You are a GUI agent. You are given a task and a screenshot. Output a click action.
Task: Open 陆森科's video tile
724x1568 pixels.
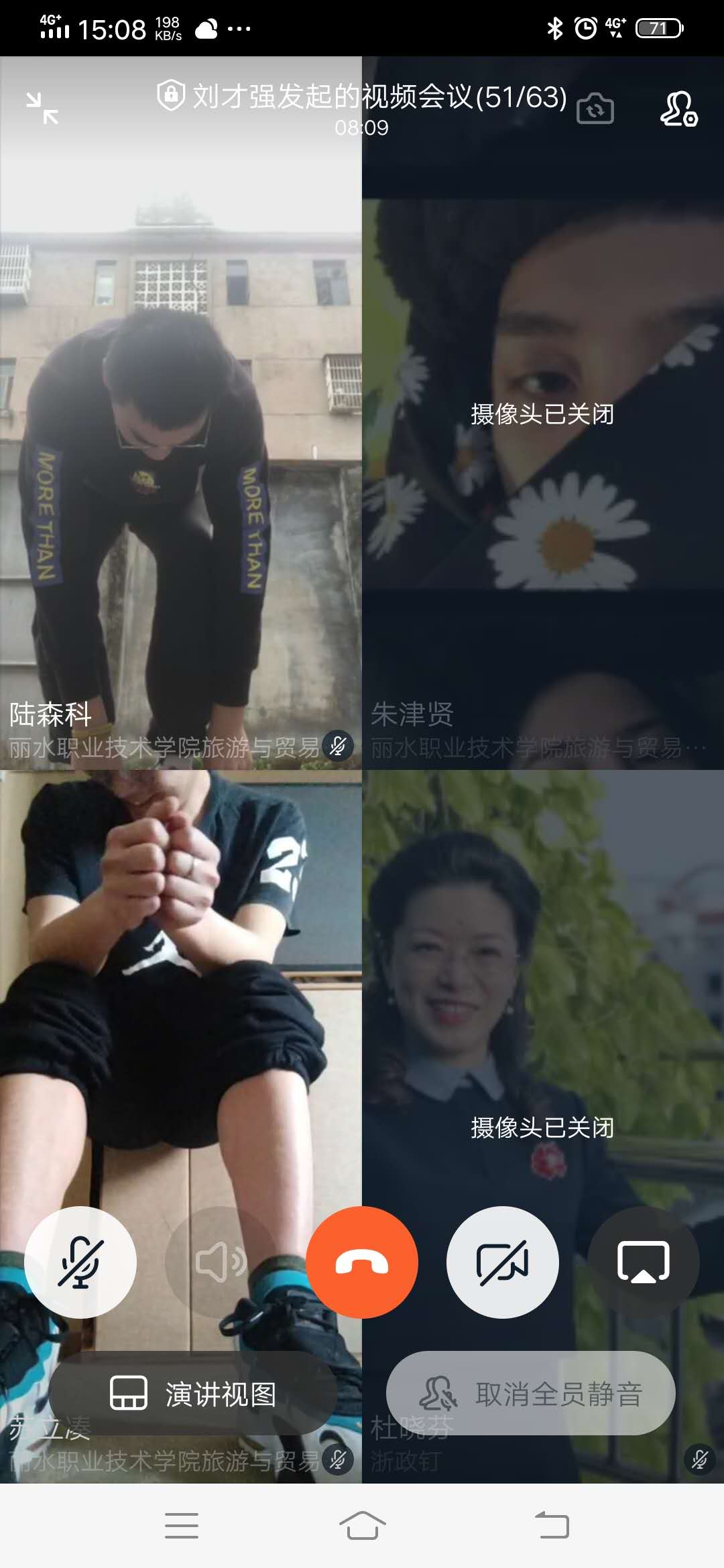pyautogui.click(x=181, y=413)
